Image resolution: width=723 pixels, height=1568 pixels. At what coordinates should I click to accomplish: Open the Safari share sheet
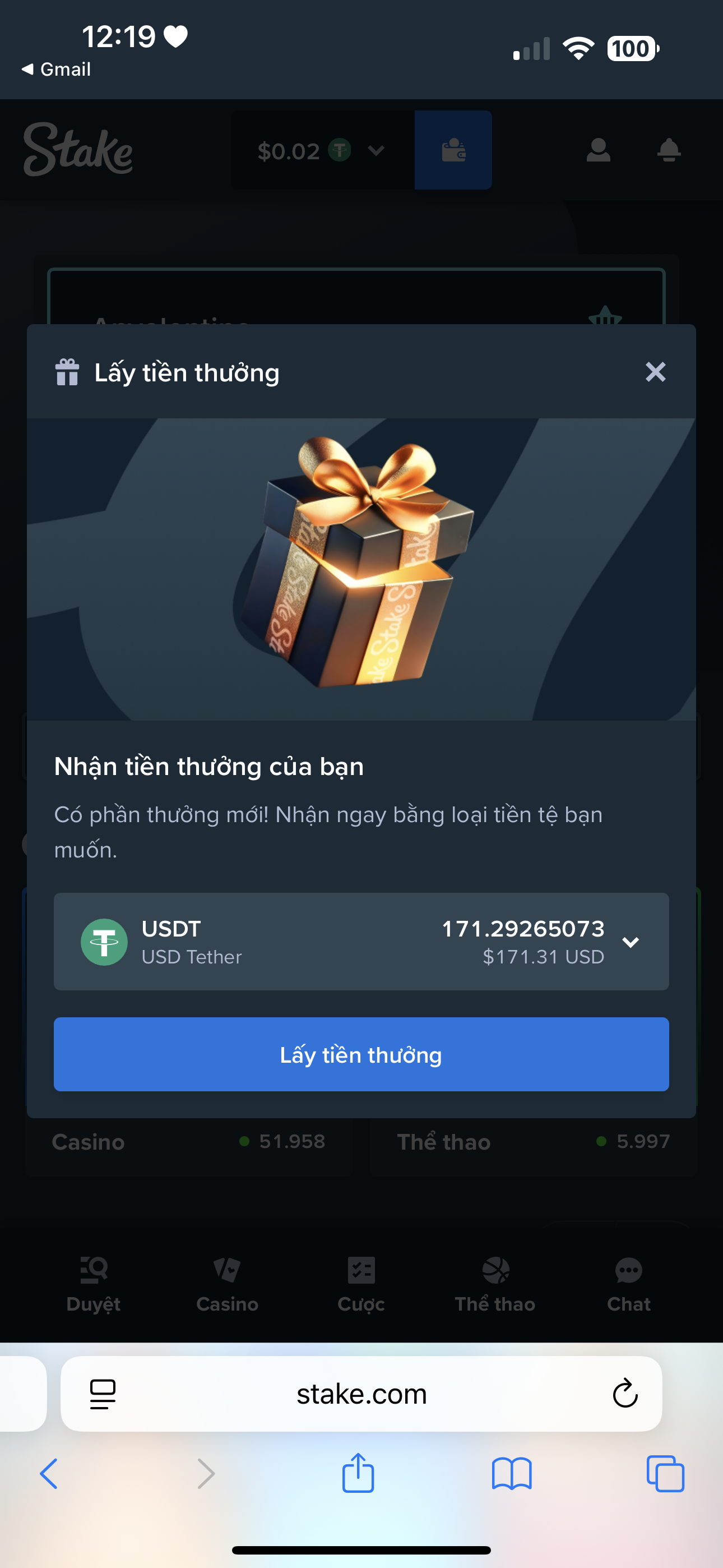[358, 1474]
